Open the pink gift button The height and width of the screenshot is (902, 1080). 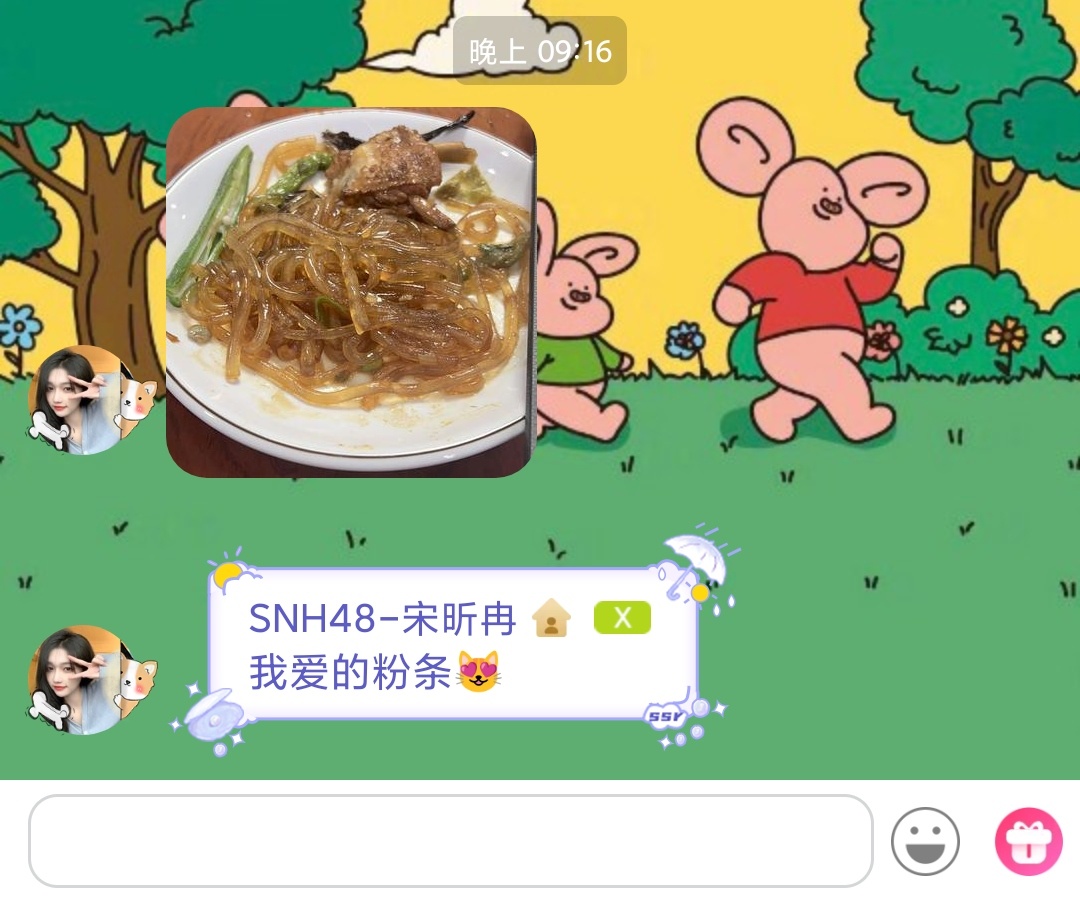coord(1028,841)
